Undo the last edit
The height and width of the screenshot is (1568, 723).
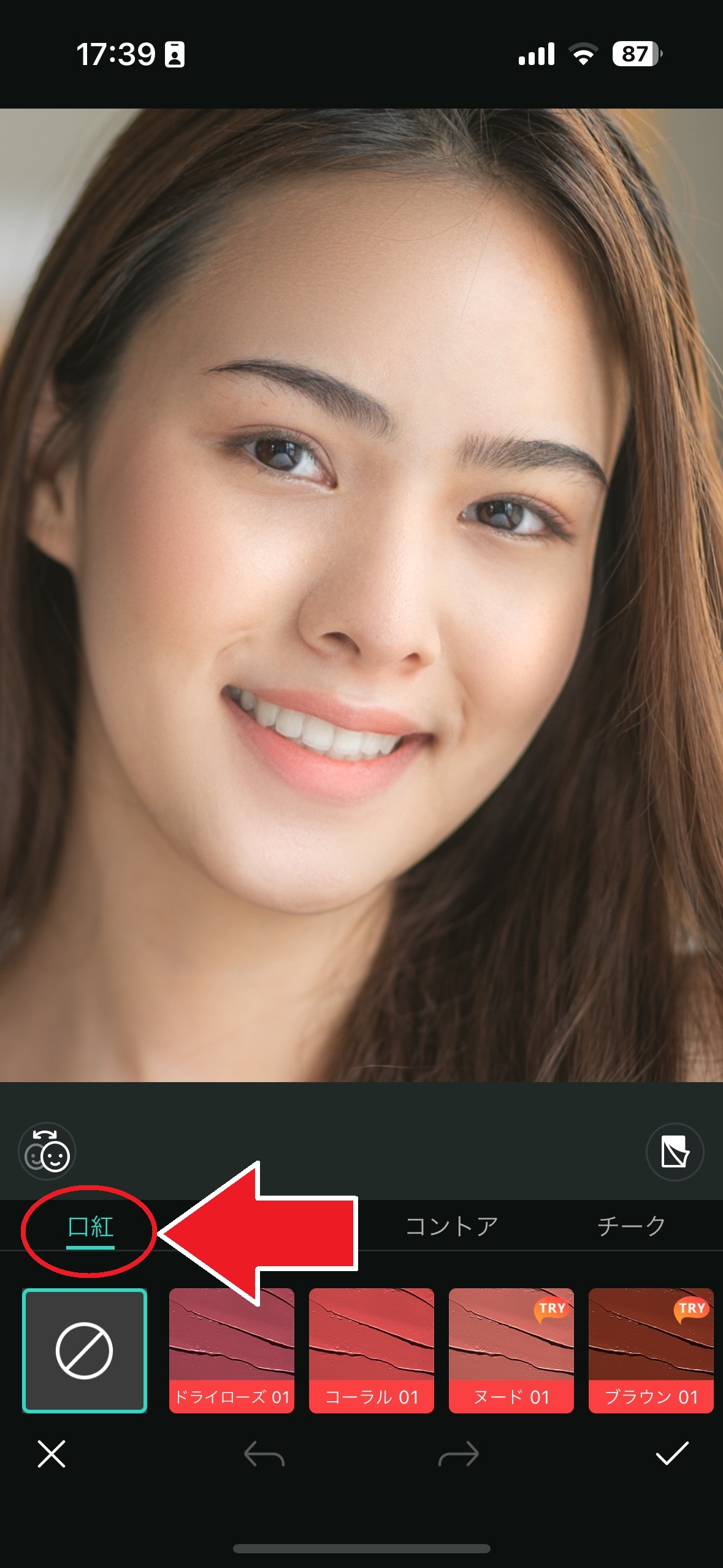point(264,1453)
